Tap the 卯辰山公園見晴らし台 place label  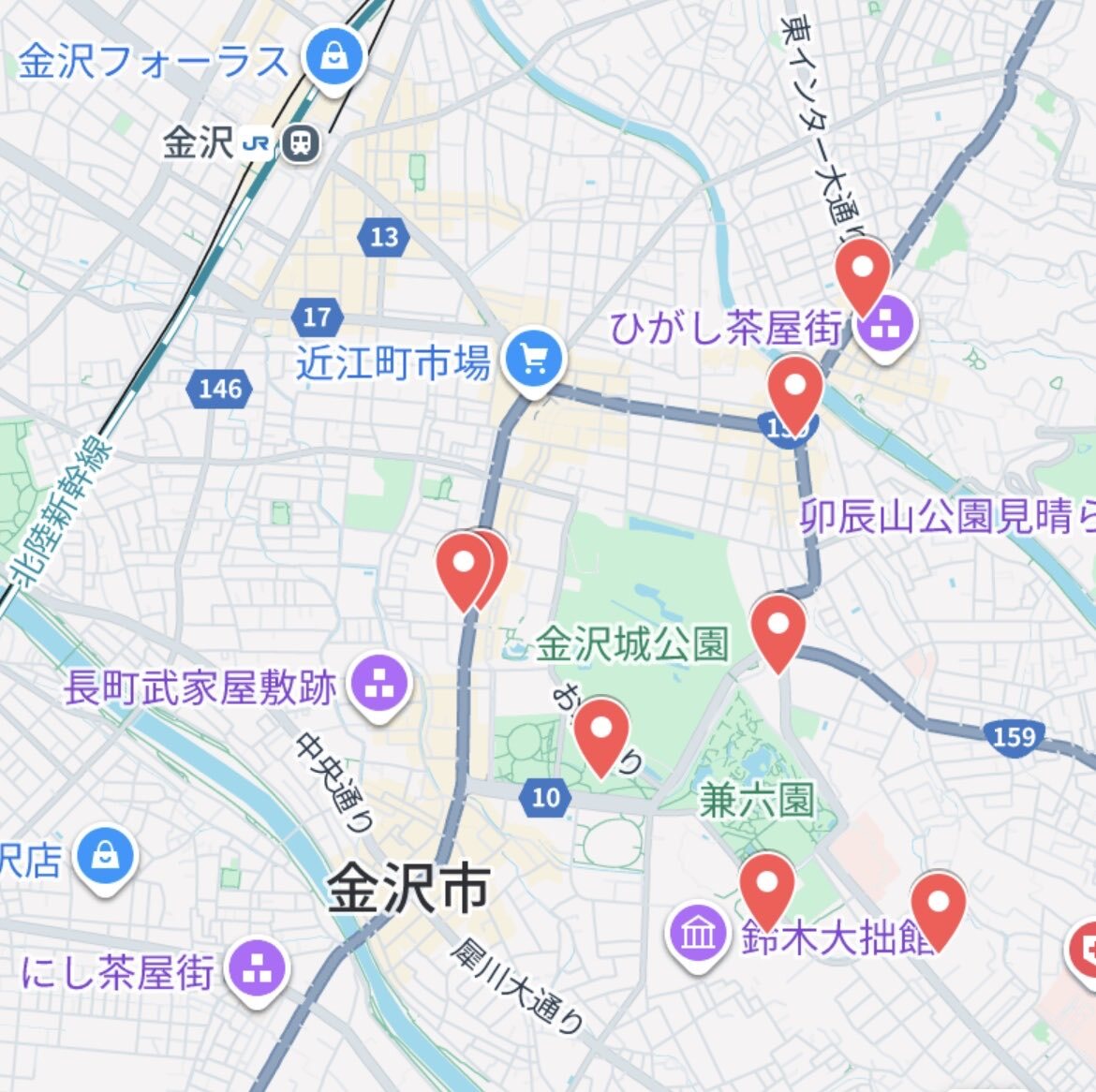[948, 517]
